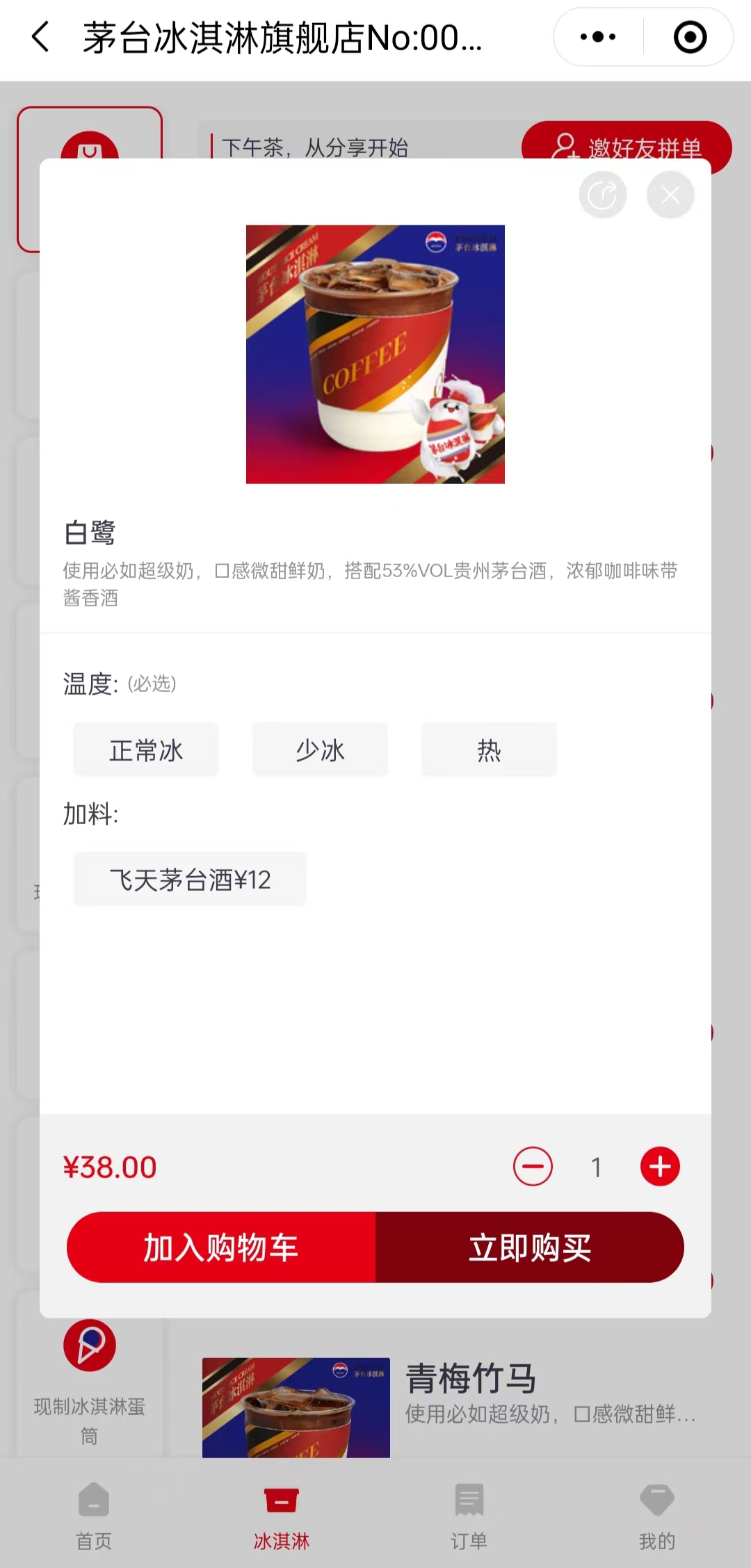The image size is (751, 1568).
Task: Choose the 热 temperature option
Action: [489, 750]
